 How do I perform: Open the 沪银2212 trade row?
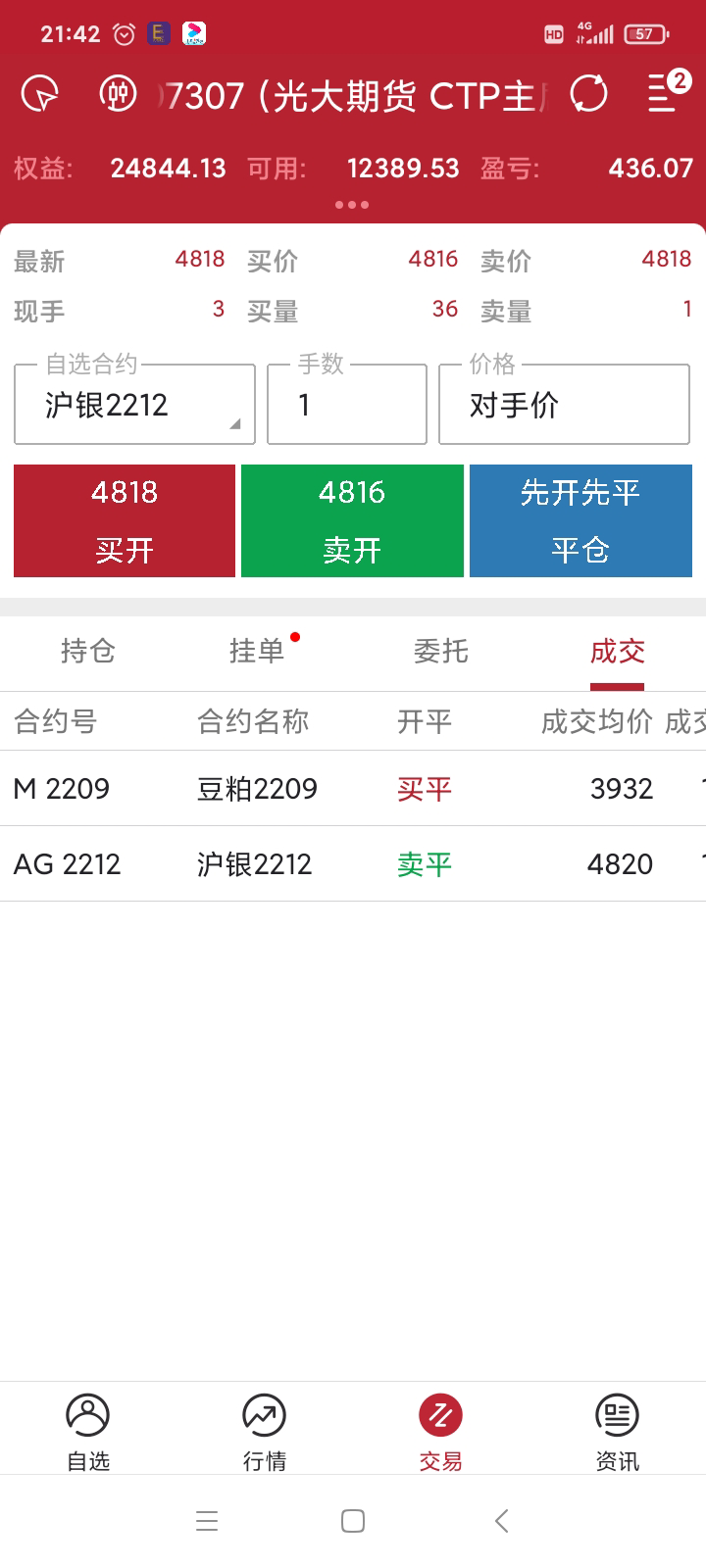[x=353, y=863]
